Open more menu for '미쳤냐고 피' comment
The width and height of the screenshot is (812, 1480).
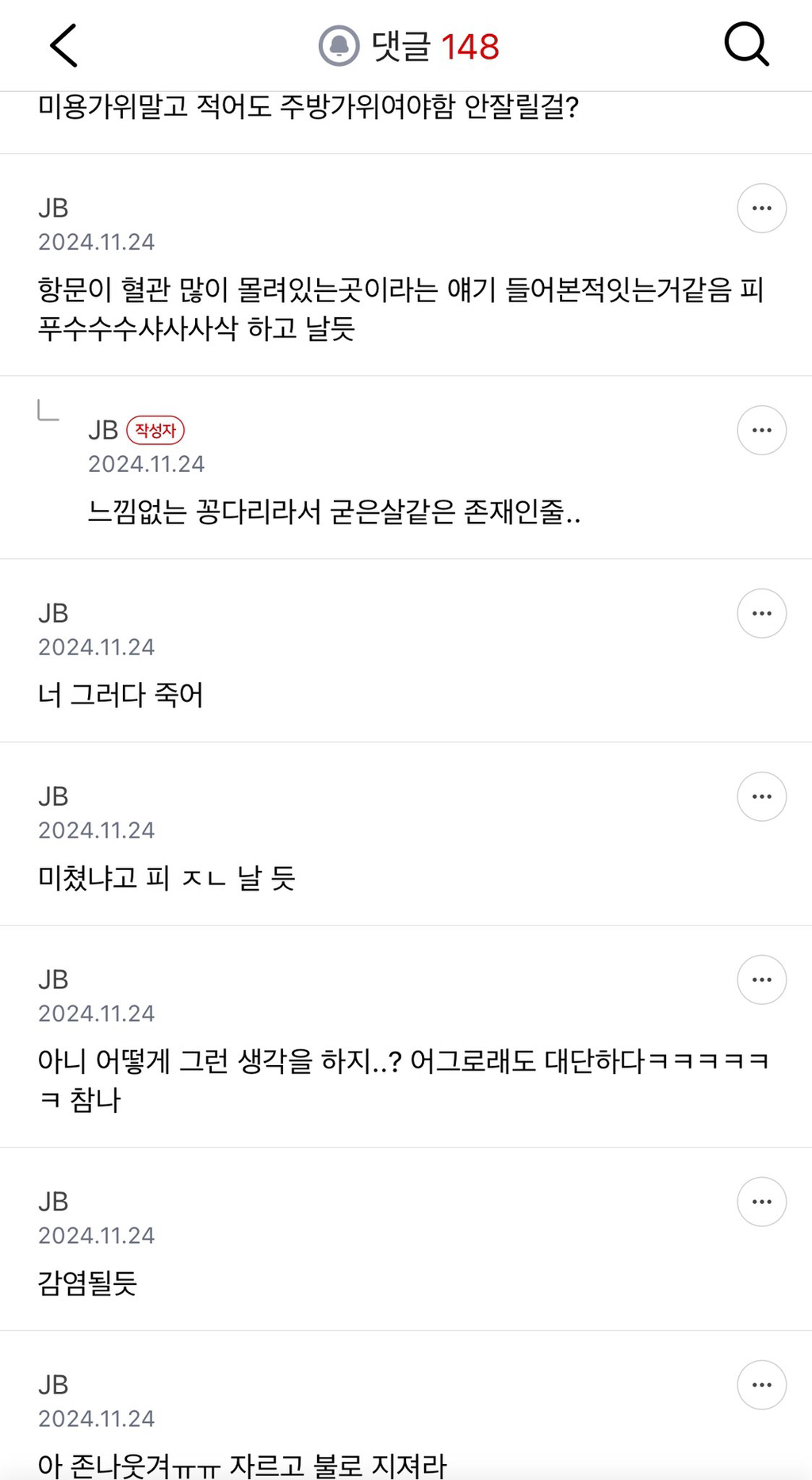click(761, 797)
